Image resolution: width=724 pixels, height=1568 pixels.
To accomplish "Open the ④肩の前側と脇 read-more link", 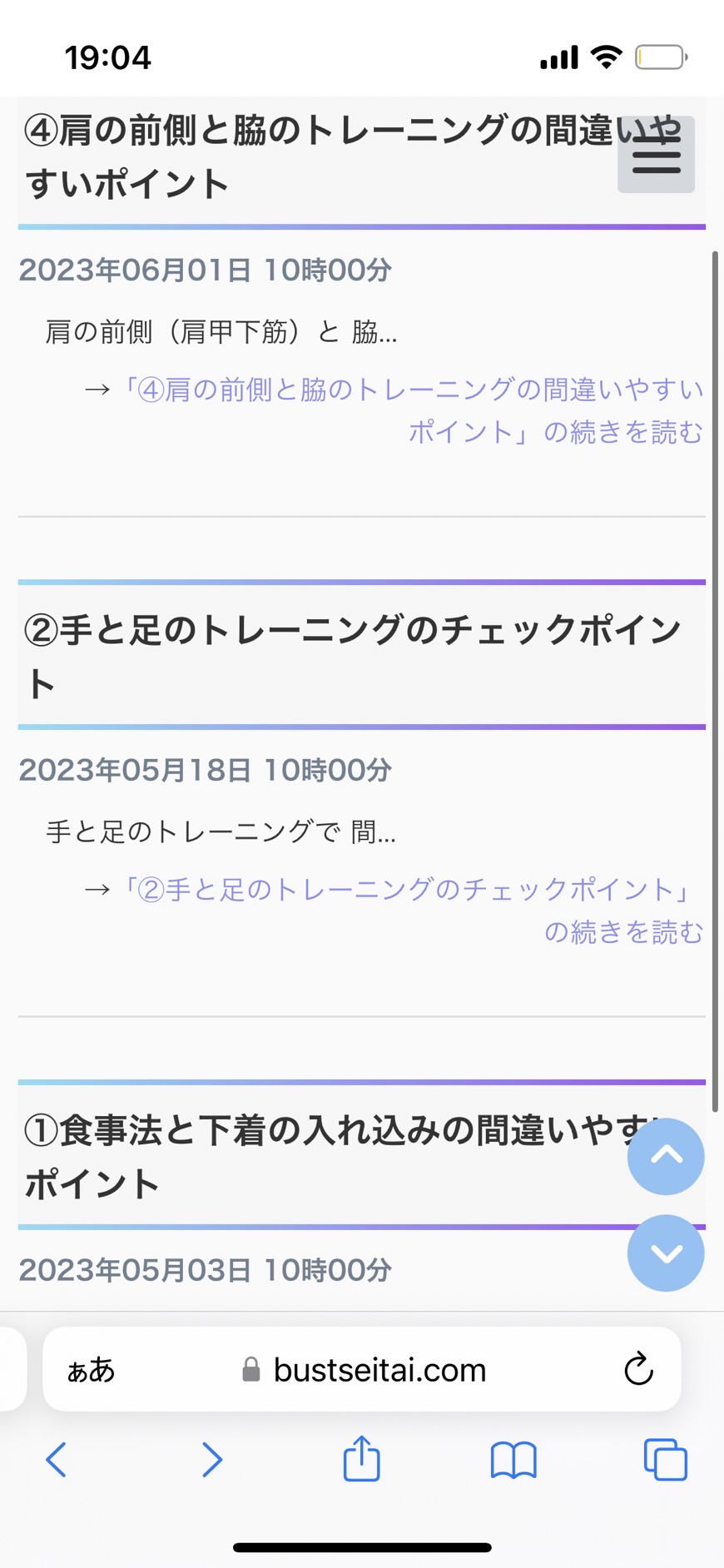I will point(412,410).
